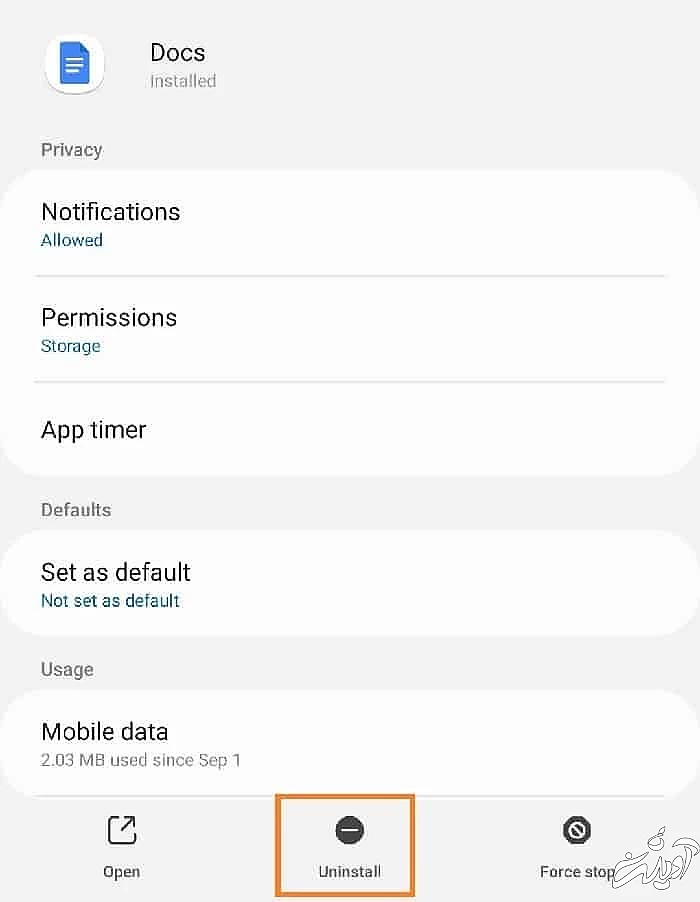
Task: Uninstall the Docs app
Action: (x=349, y=847)
